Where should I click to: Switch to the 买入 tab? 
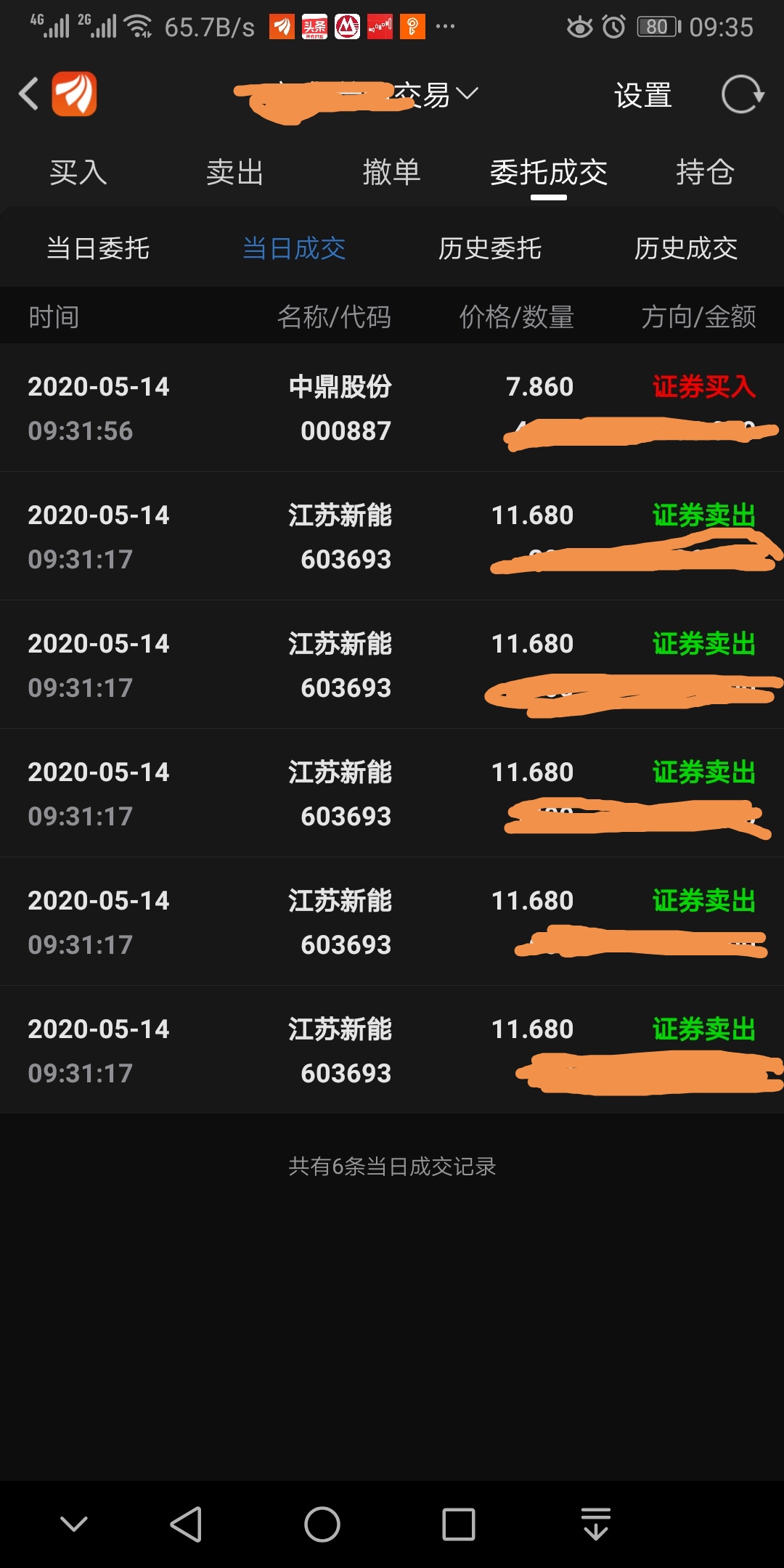(x=80, y=173)
